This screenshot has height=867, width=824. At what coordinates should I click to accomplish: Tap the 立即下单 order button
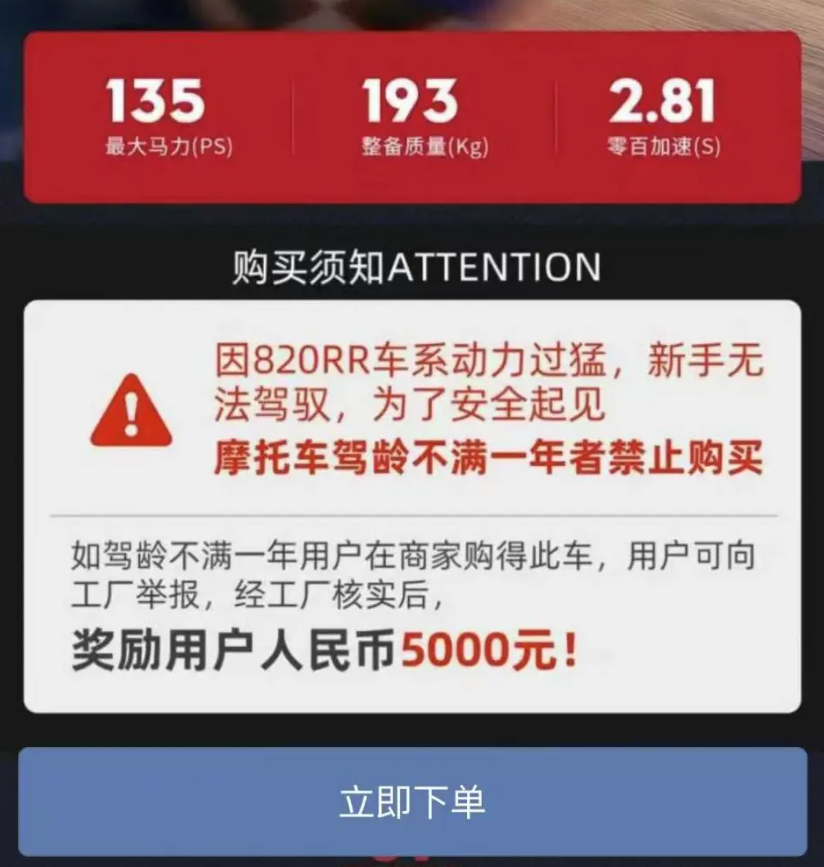pyautogui.click(x=412, y=802)
